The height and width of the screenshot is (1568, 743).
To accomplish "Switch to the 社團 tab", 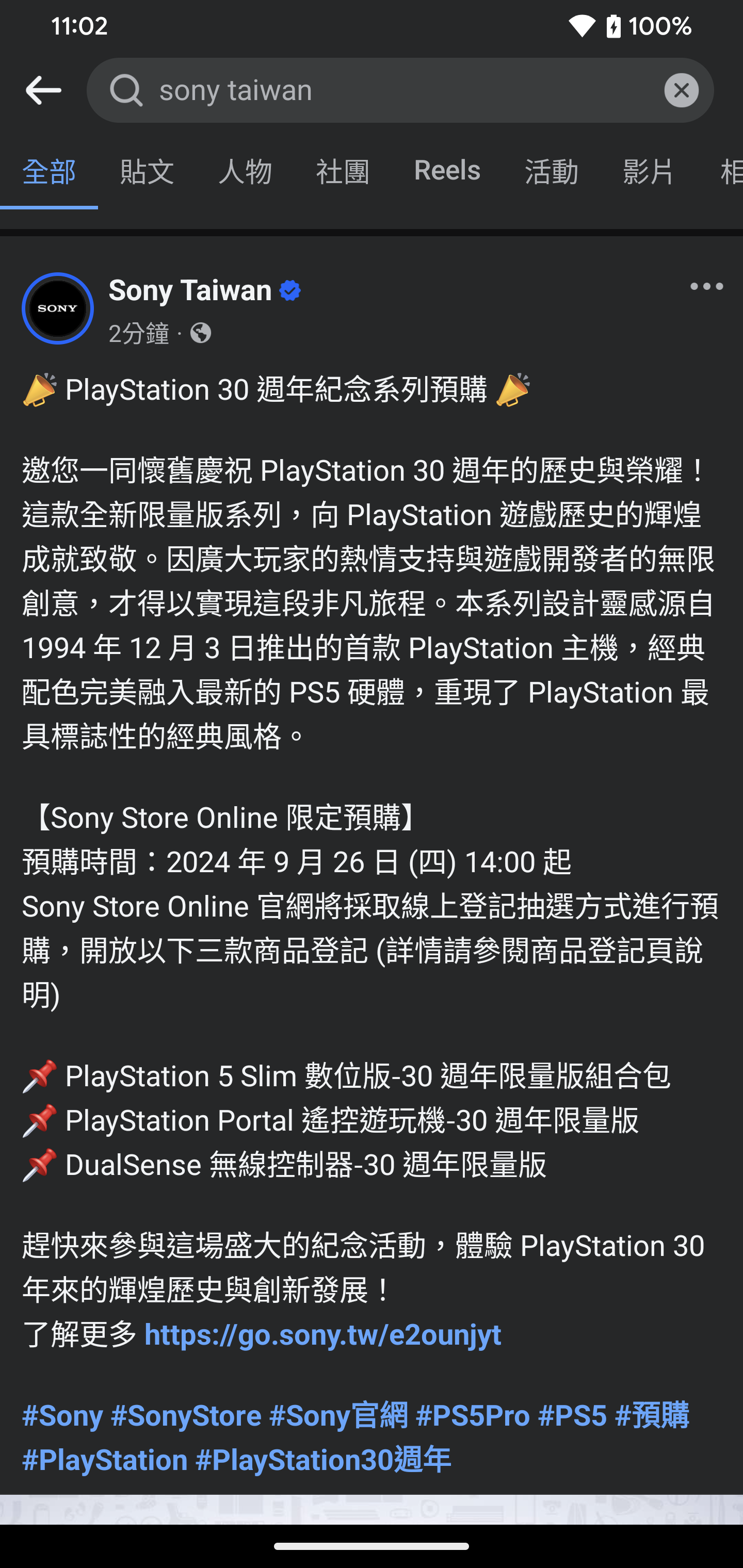I will coord(343,171).
